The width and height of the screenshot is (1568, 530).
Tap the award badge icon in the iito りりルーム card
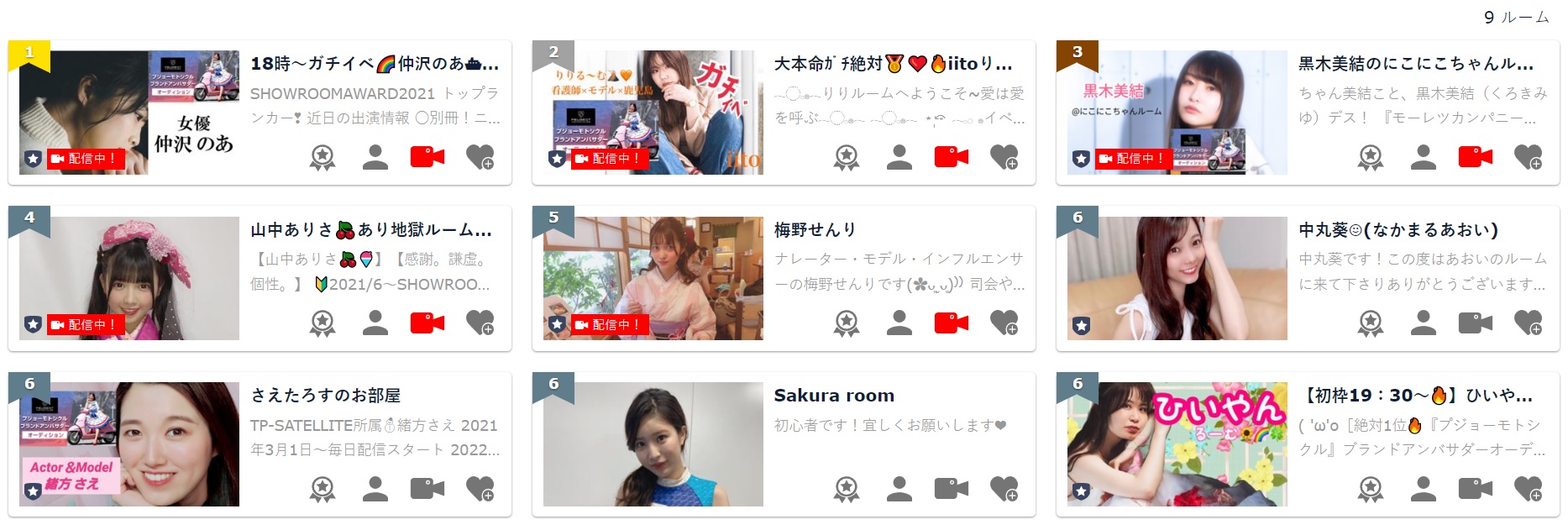point(847,157)
